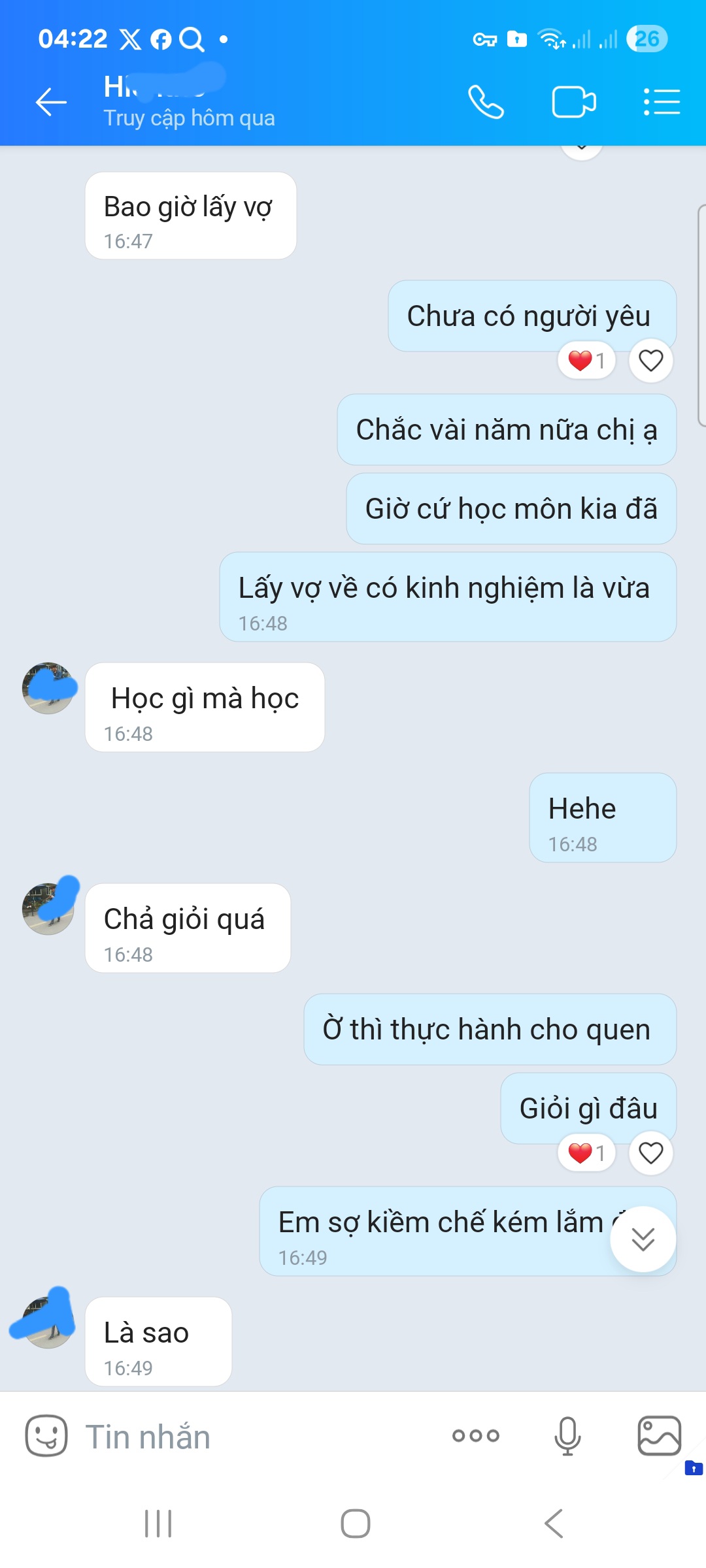Go back from this chat
Screen dimensions: 706x1568
(x=51, y=102)
